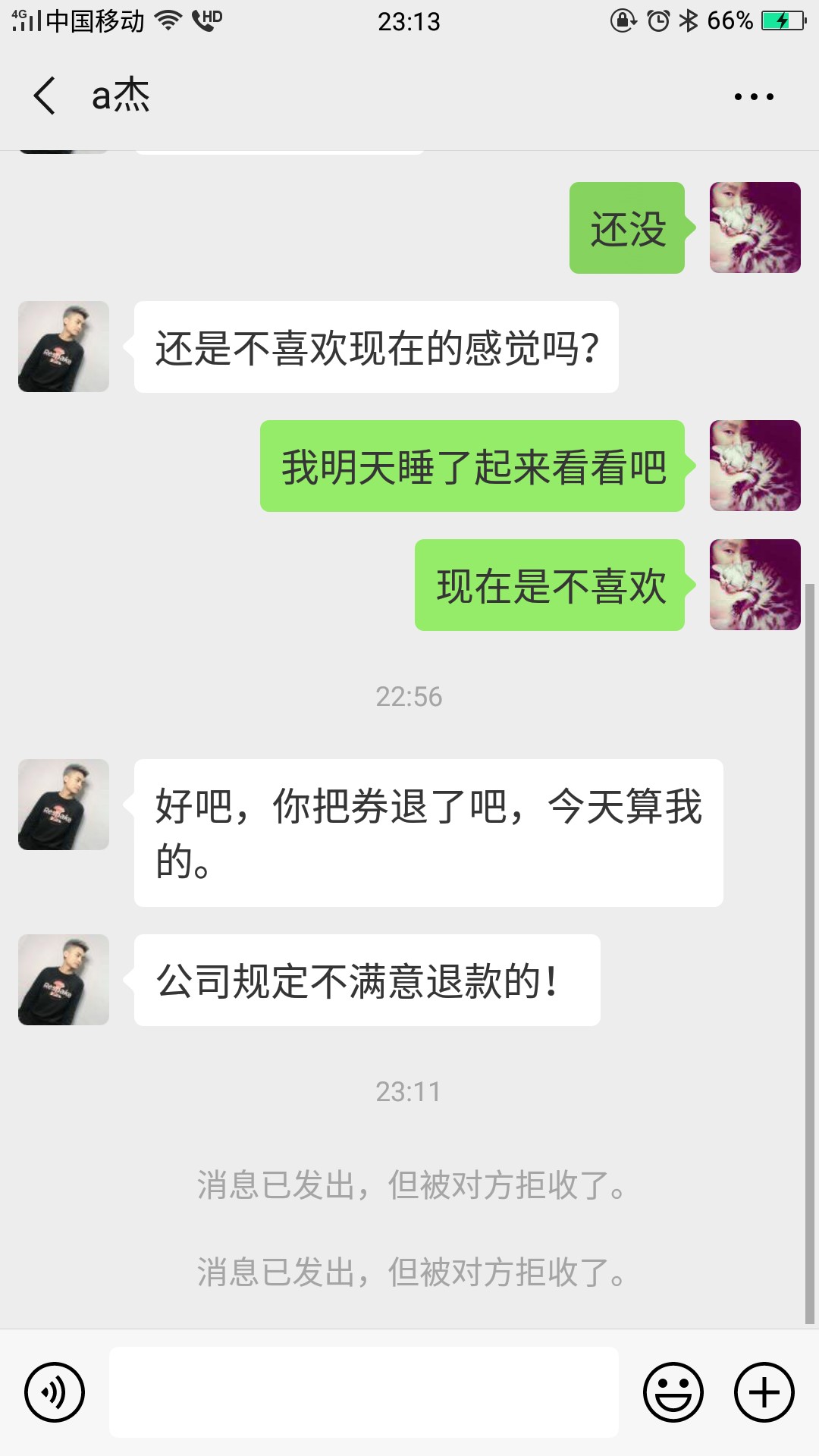Open the emoji sticker panel
This screenshot has width=819, height=1456.
673,1392
